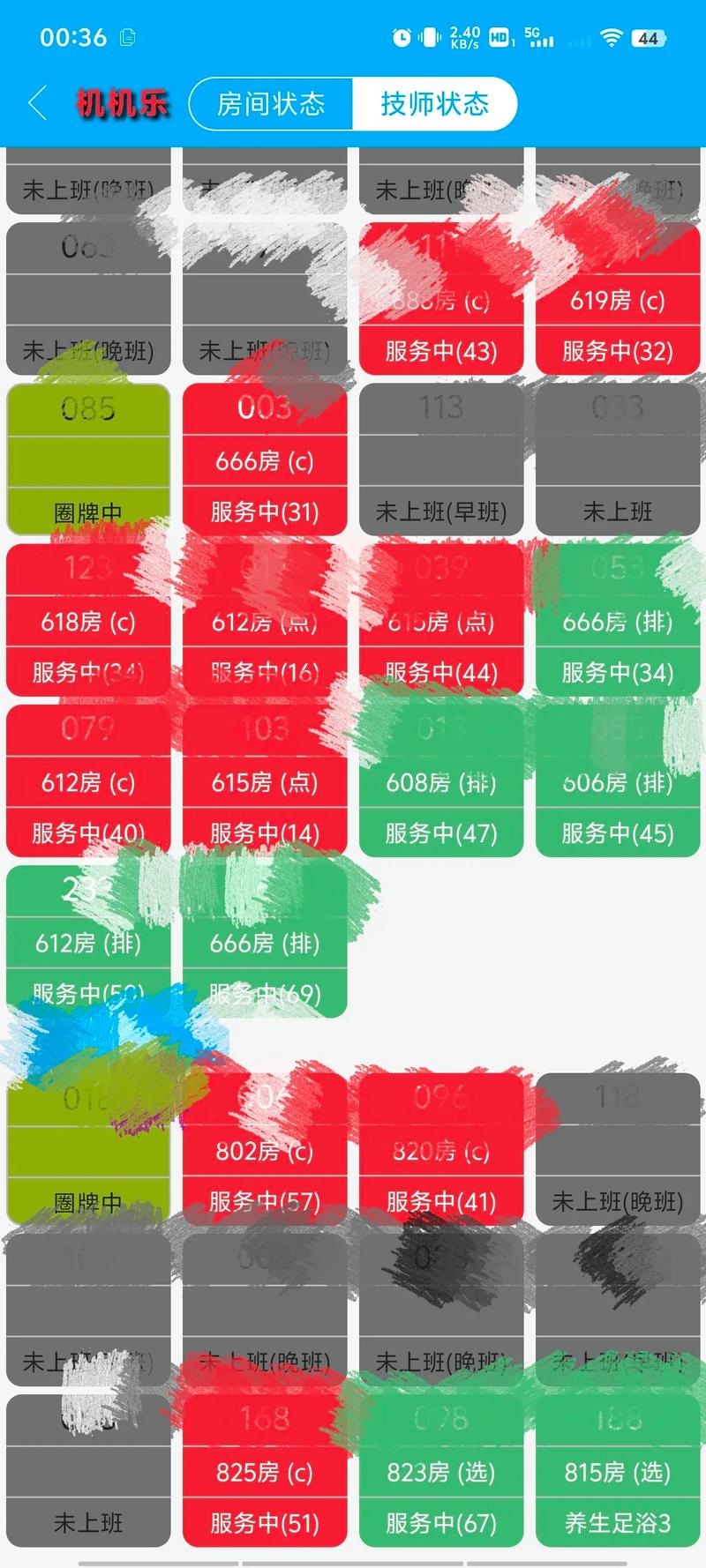The height and width of the screenshot is (1568, 706).
Task: Open technician 003 card in 666房 (c)
Action: coord(265,459)
